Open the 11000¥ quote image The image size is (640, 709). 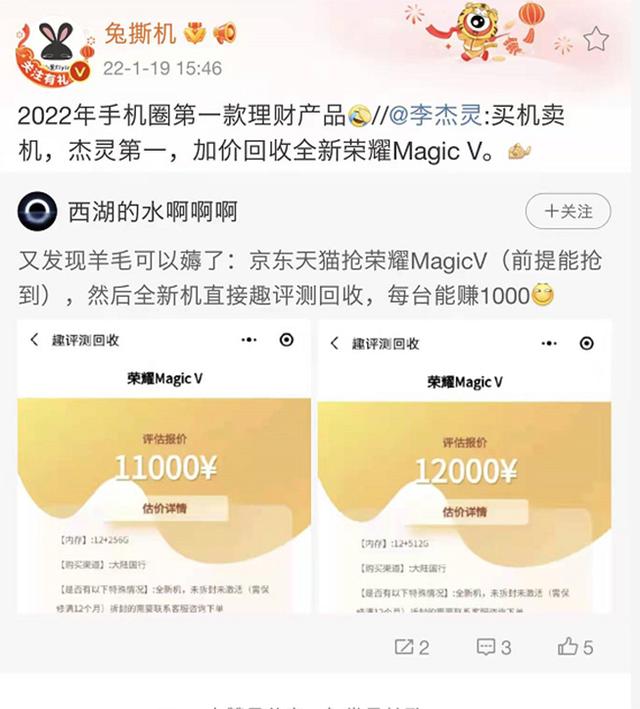click(164, 467)
